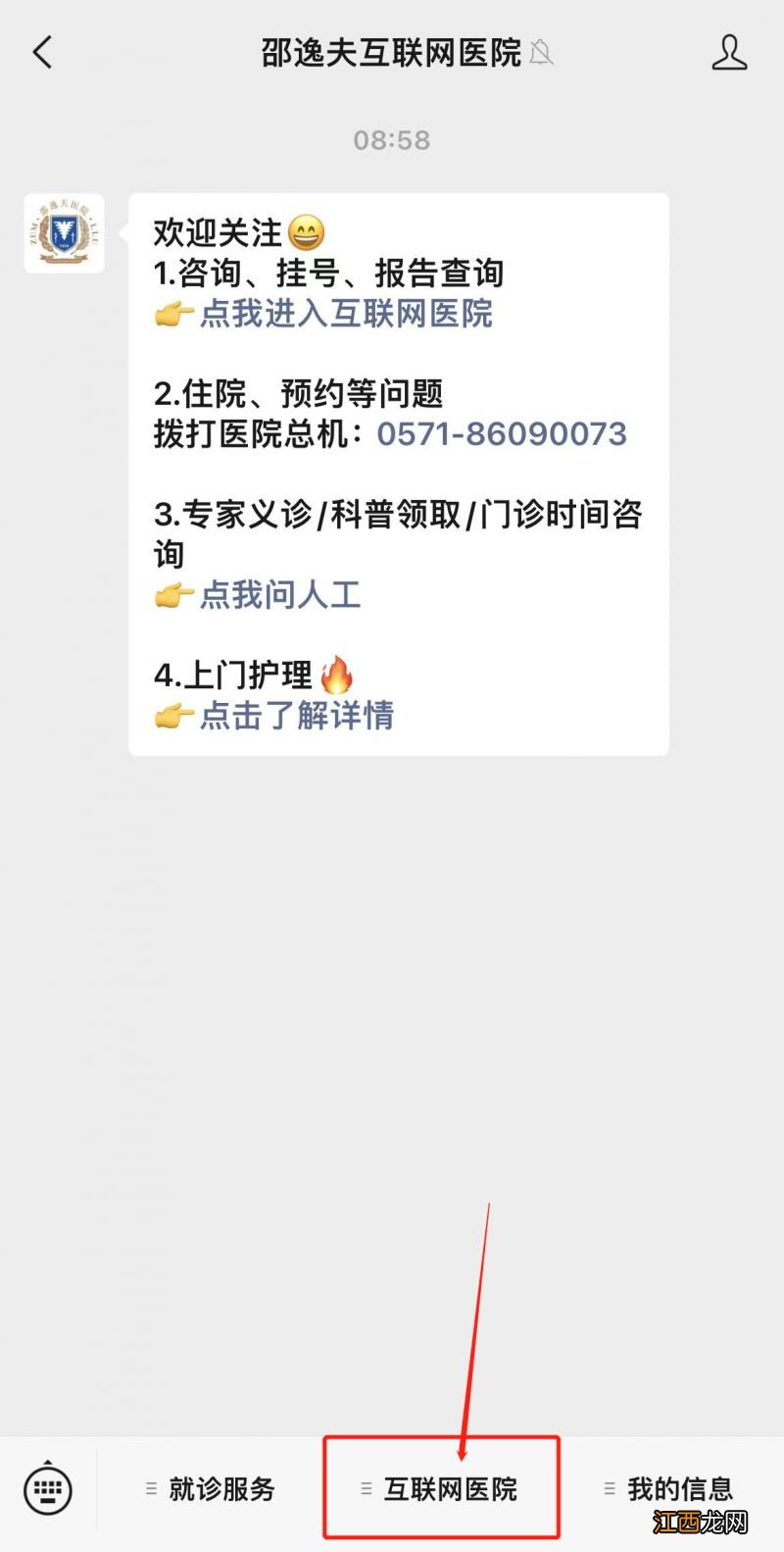Viewport: 784px width, 1552px height.
Task: Expand the submenu lines beside 互联网医院
Action: (365, 1488)
